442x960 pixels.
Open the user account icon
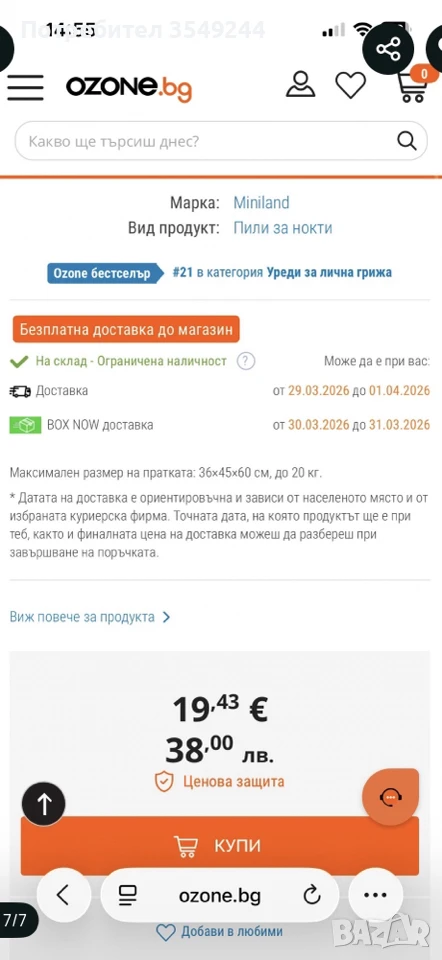[301, 84]
